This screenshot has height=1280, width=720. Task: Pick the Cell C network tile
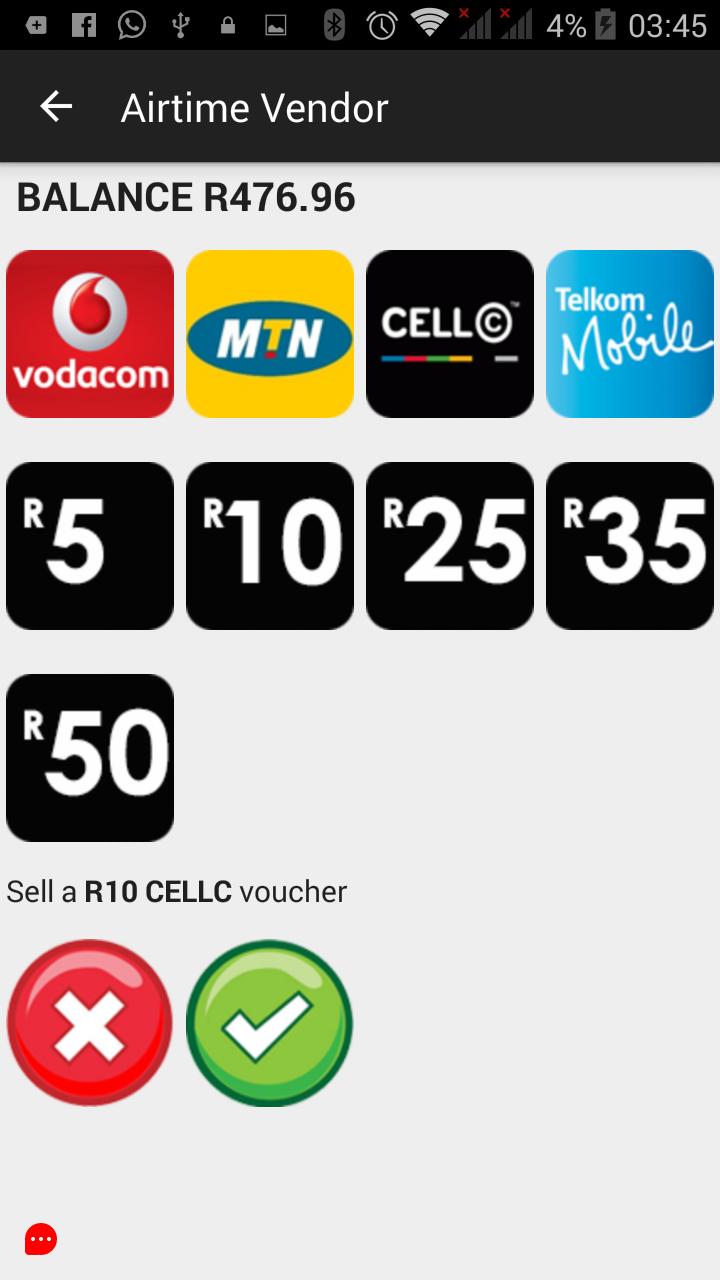[x=450, y=334]
